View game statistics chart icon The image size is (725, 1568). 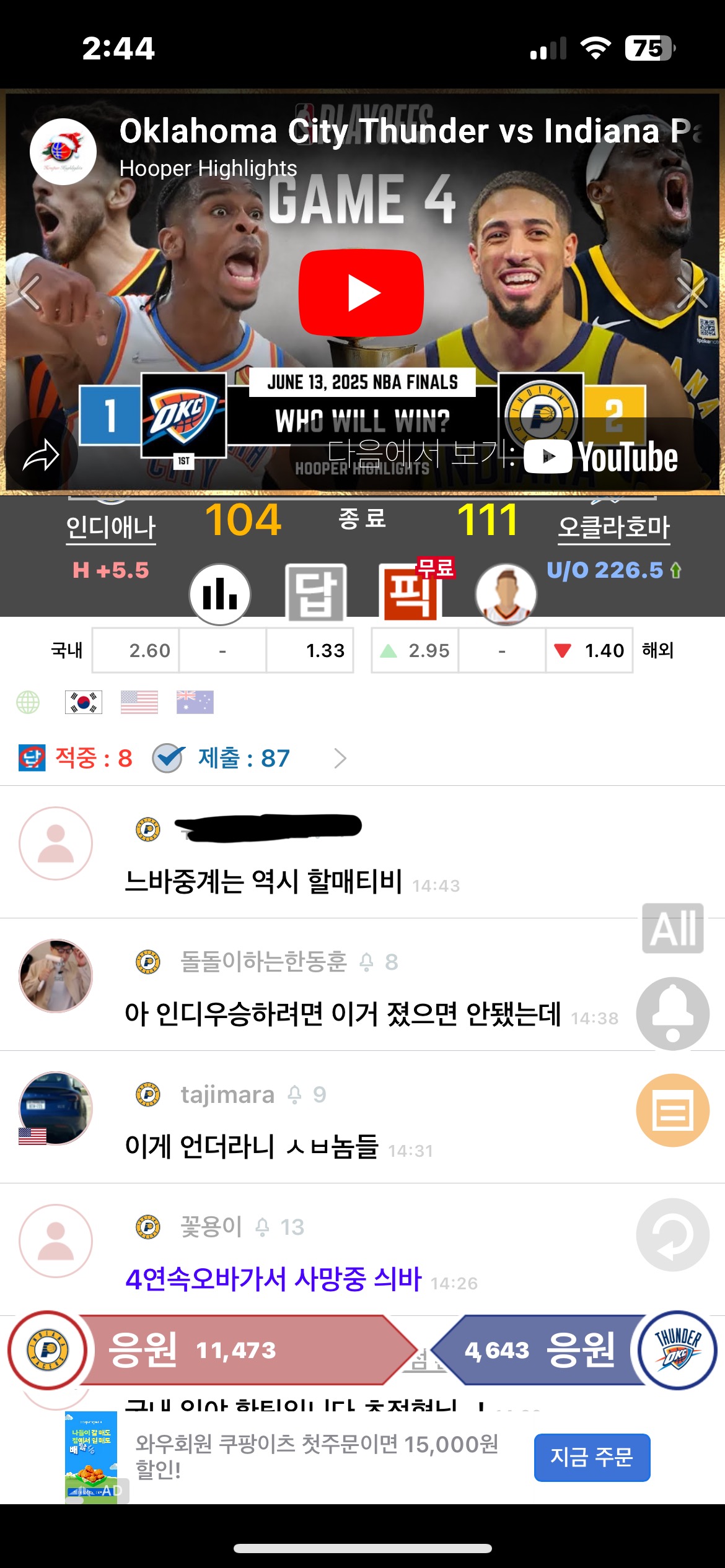tap(220, 594)
